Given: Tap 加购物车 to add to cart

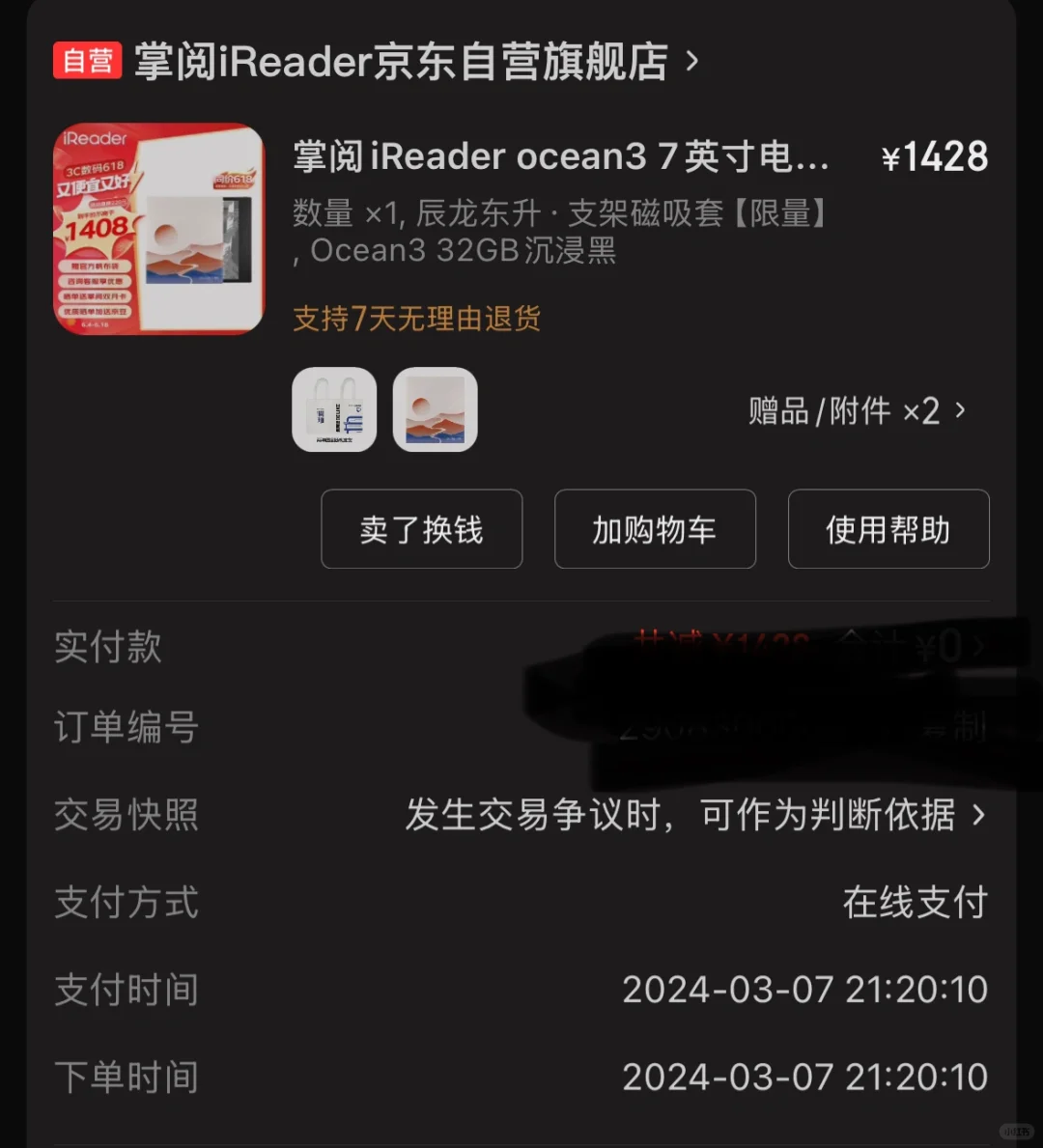Looking at the screenshot, I should (x=655, y=529).
